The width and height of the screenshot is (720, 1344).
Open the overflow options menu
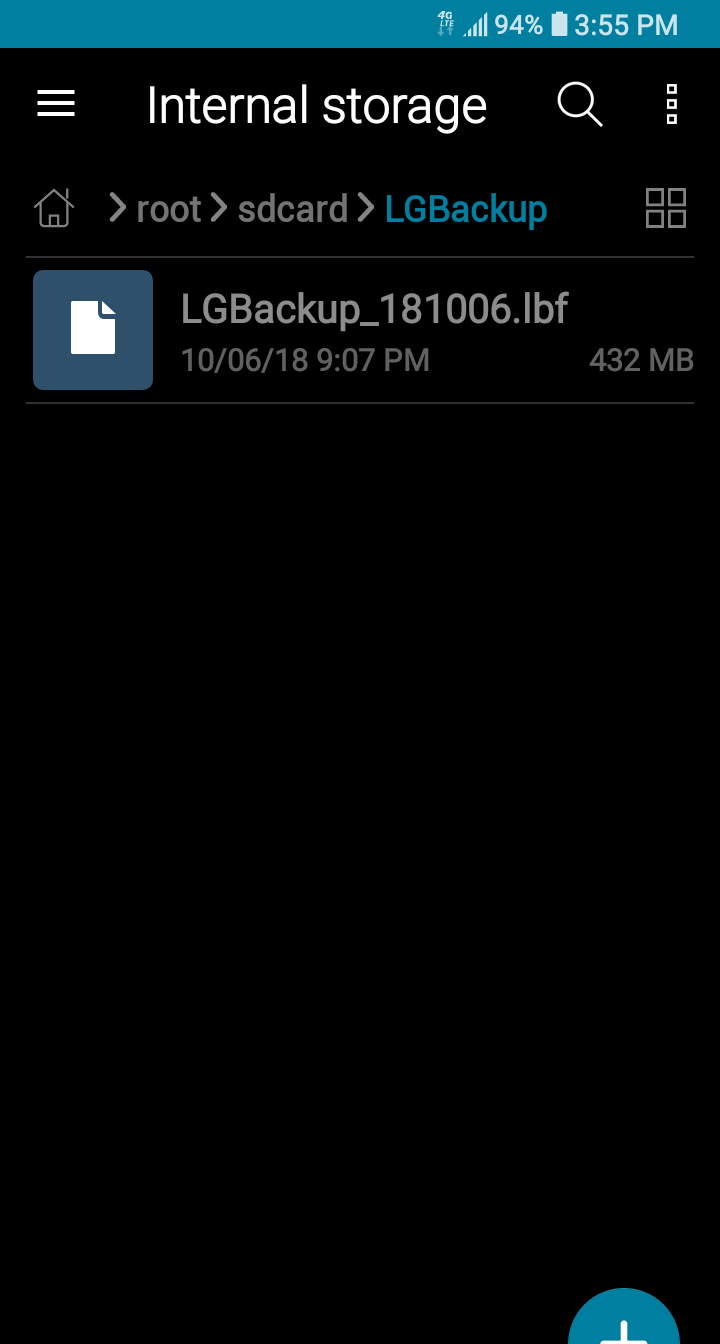click(x=672, y=104)
